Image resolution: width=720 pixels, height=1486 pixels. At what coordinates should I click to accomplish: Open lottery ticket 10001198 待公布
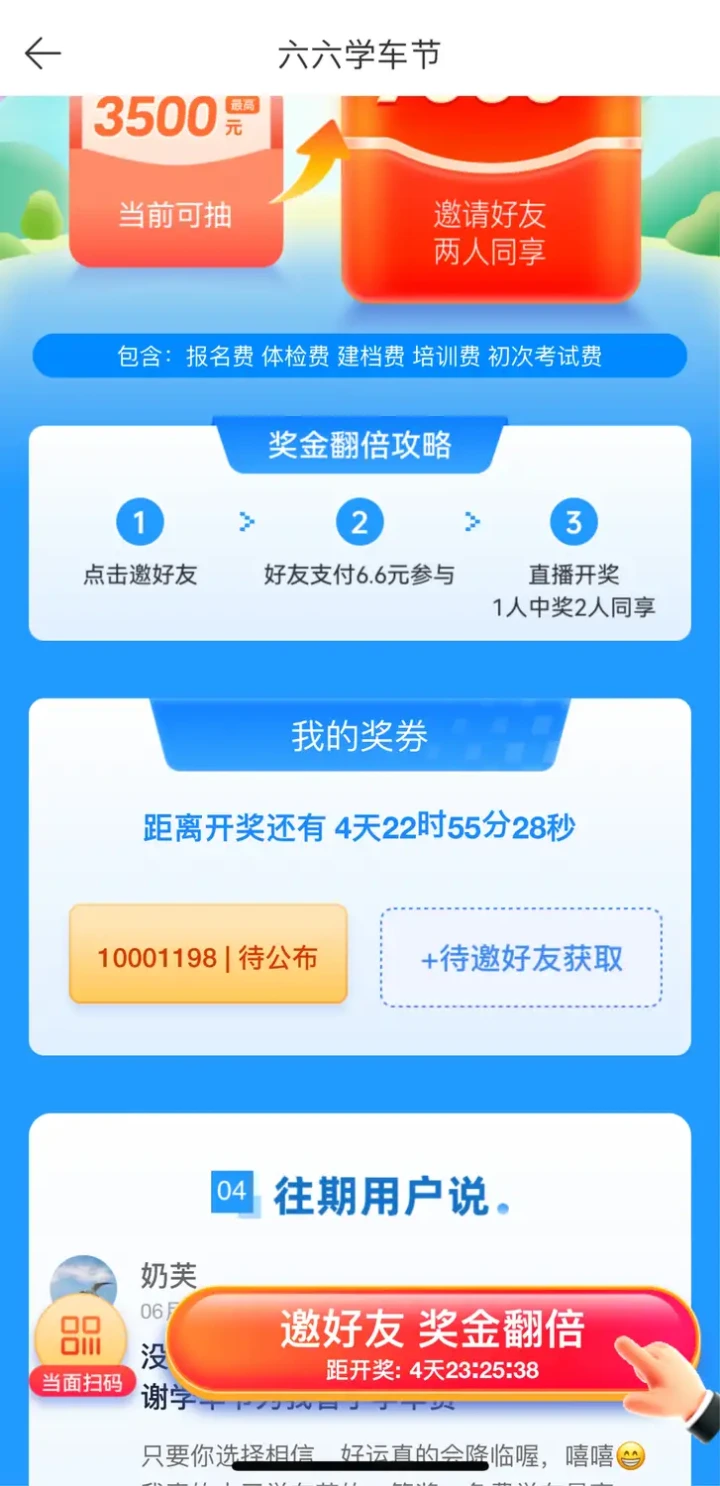tap(208, 955)
